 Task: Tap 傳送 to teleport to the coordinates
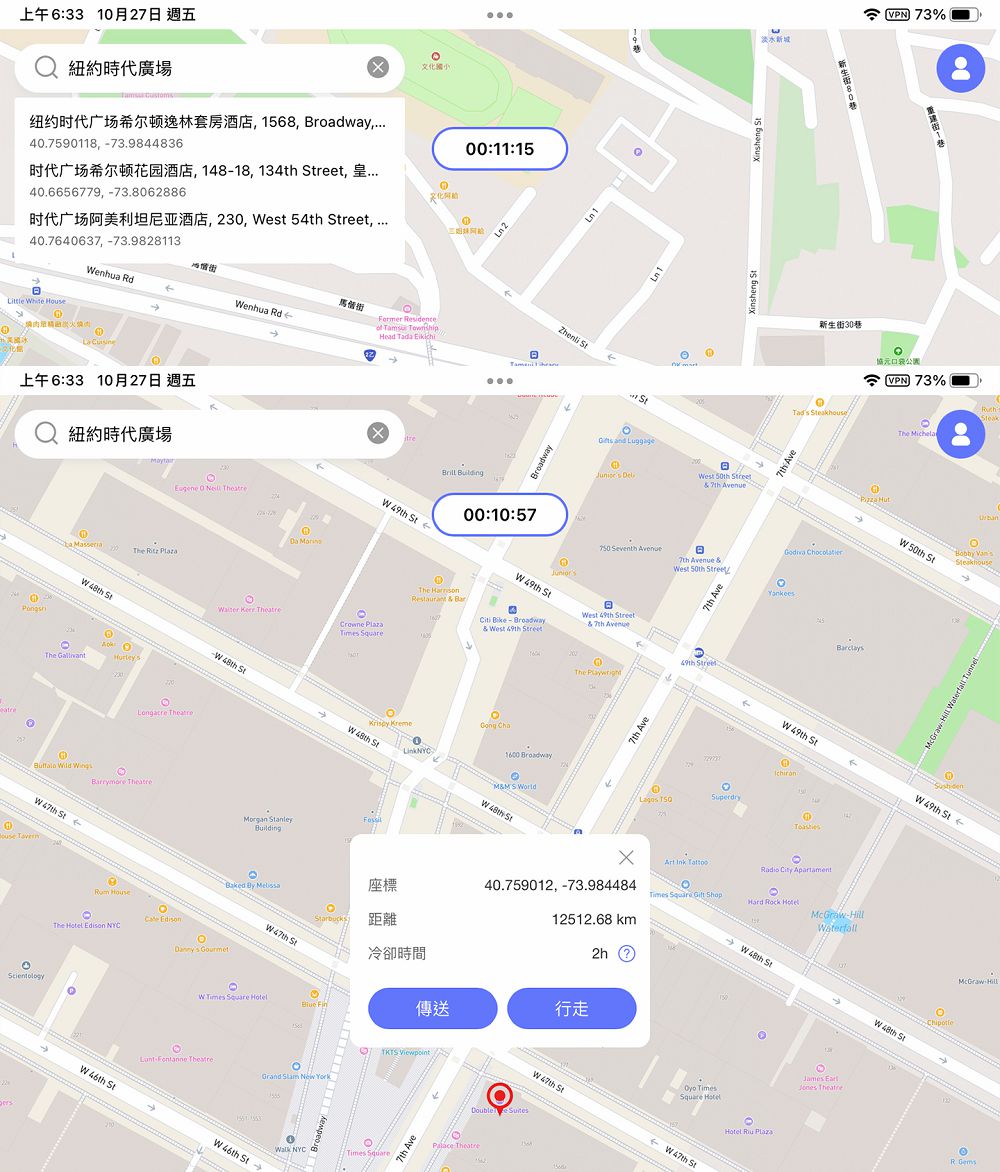click(x=432, y=1008)
